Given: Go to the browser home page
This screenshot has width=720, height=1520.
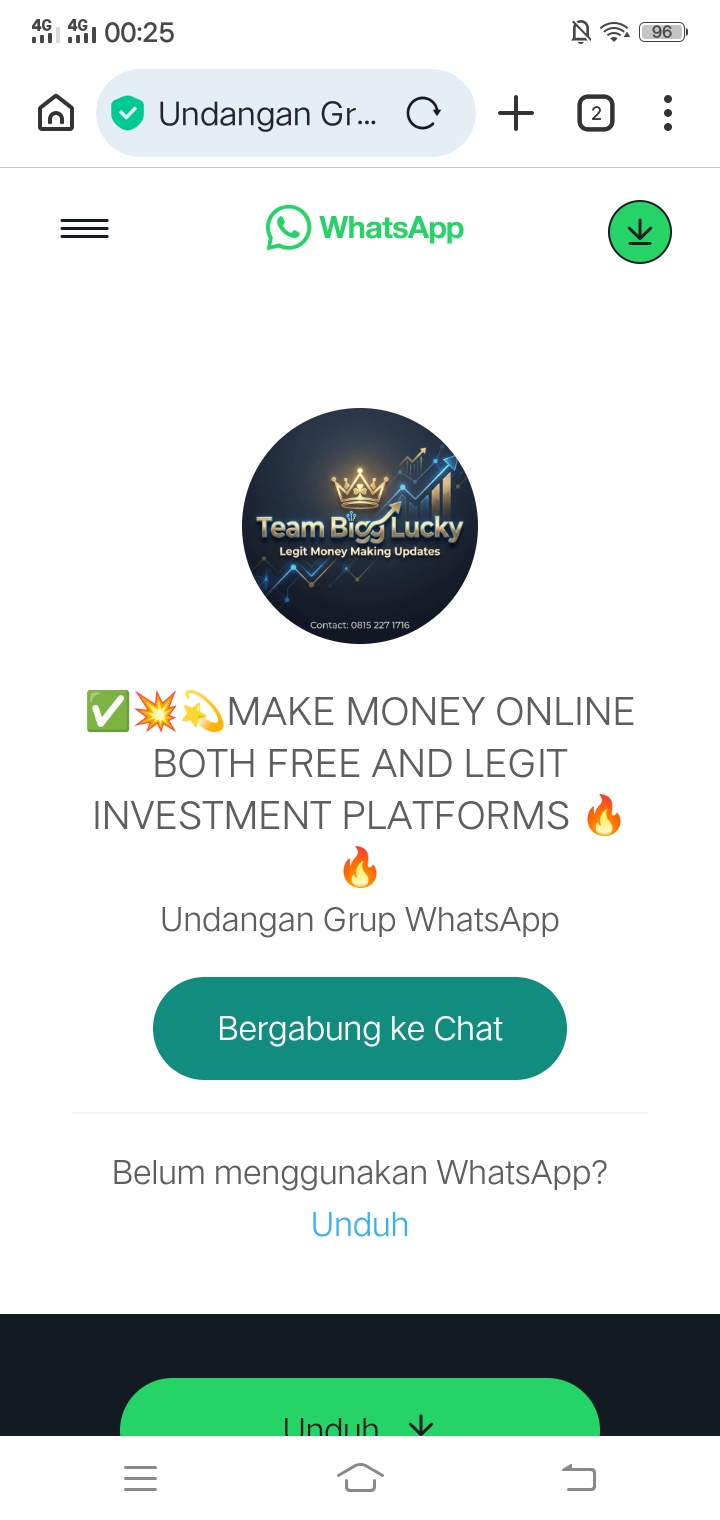Looking at the screenshot, I should tap(56, 113).
